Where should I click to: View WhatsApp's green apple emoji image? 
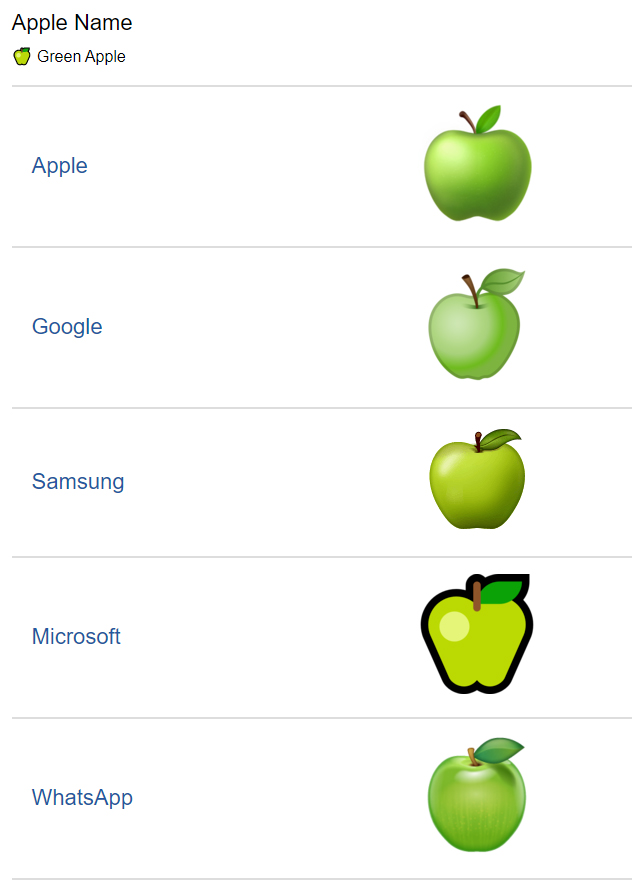(x=477, y=797)
